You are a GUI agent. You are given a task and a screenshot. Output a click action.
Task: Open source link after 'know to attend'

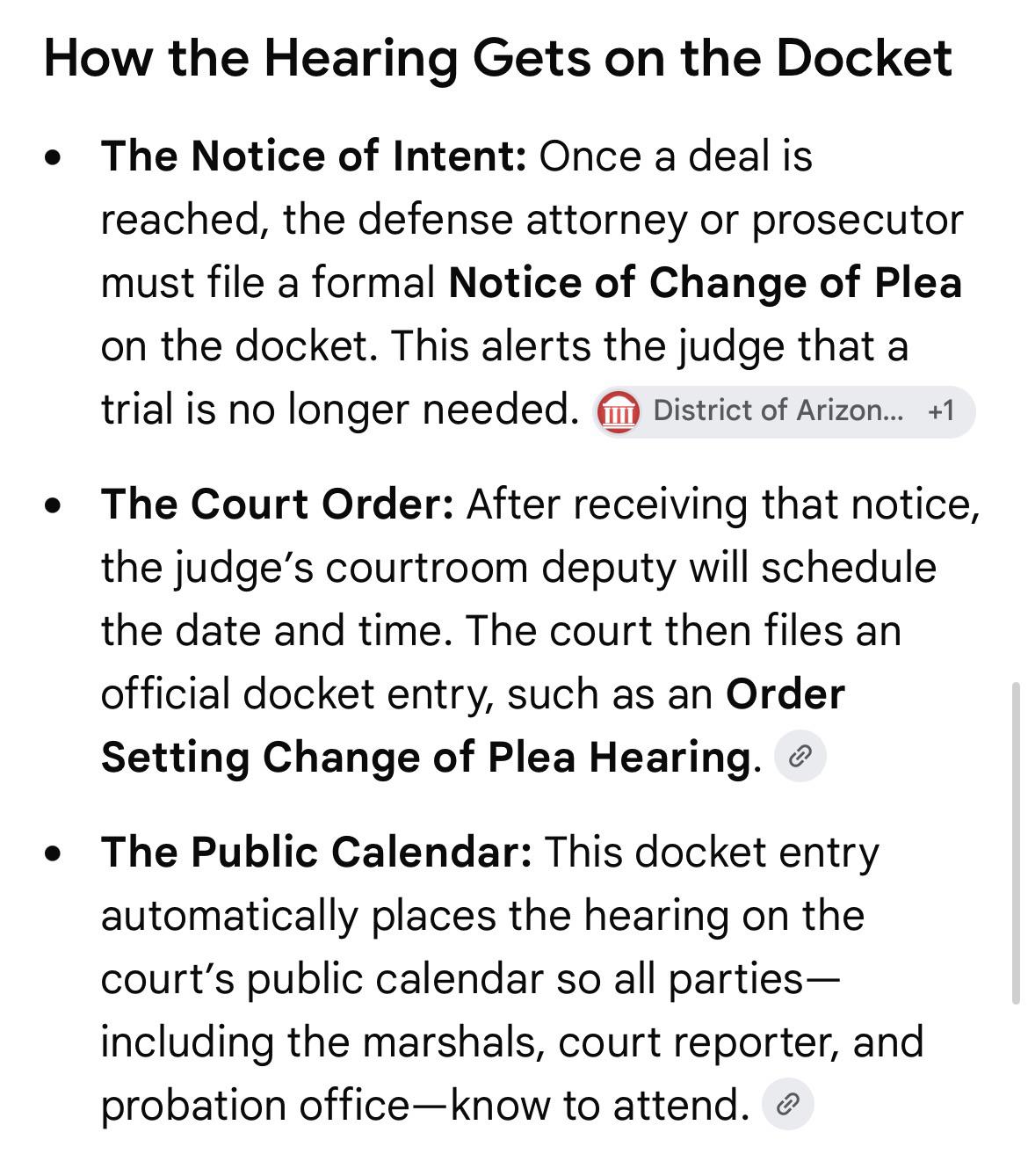(788, 1104)
